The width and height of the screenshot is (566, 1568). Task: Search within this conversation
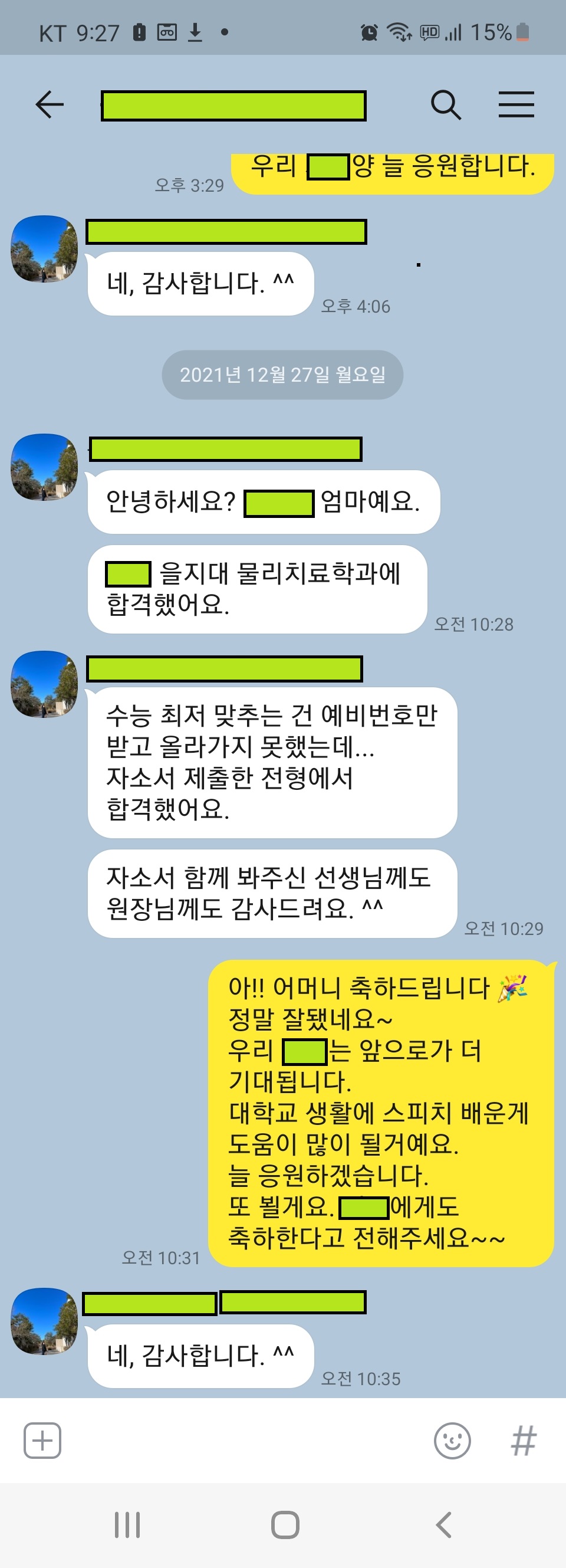point(446,104)
